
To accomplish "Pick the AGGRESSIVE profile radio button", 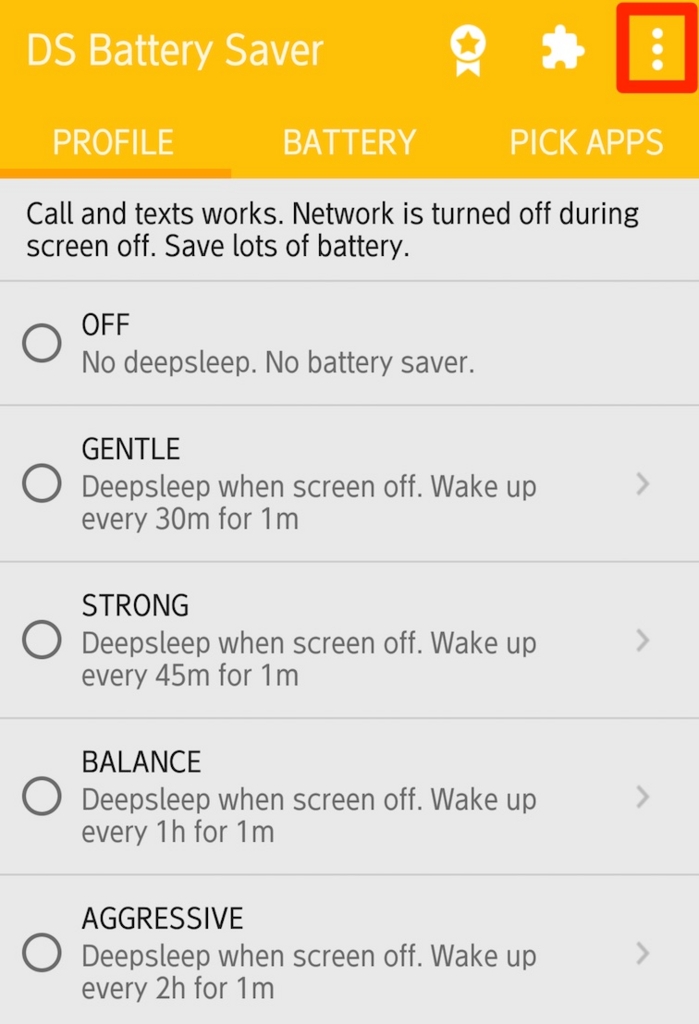I will 42,953.
